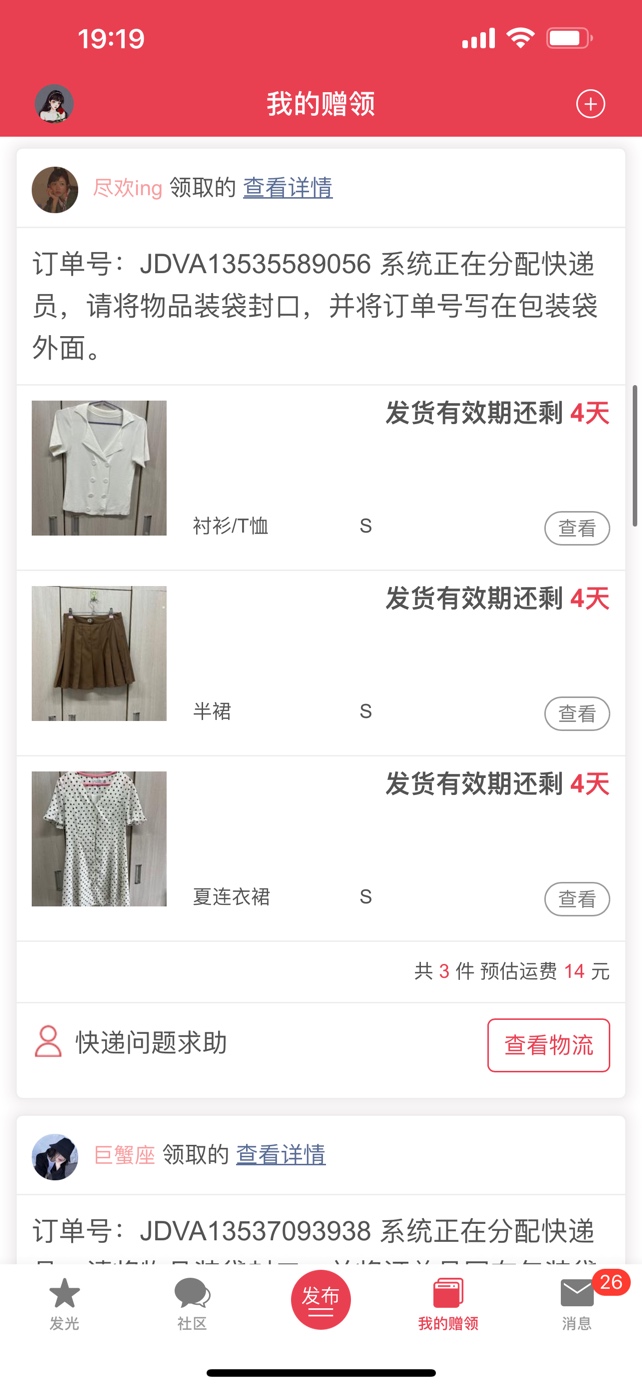Switch to the 发光 tab
The image size is (642, 1389).
click(64, 1304)
